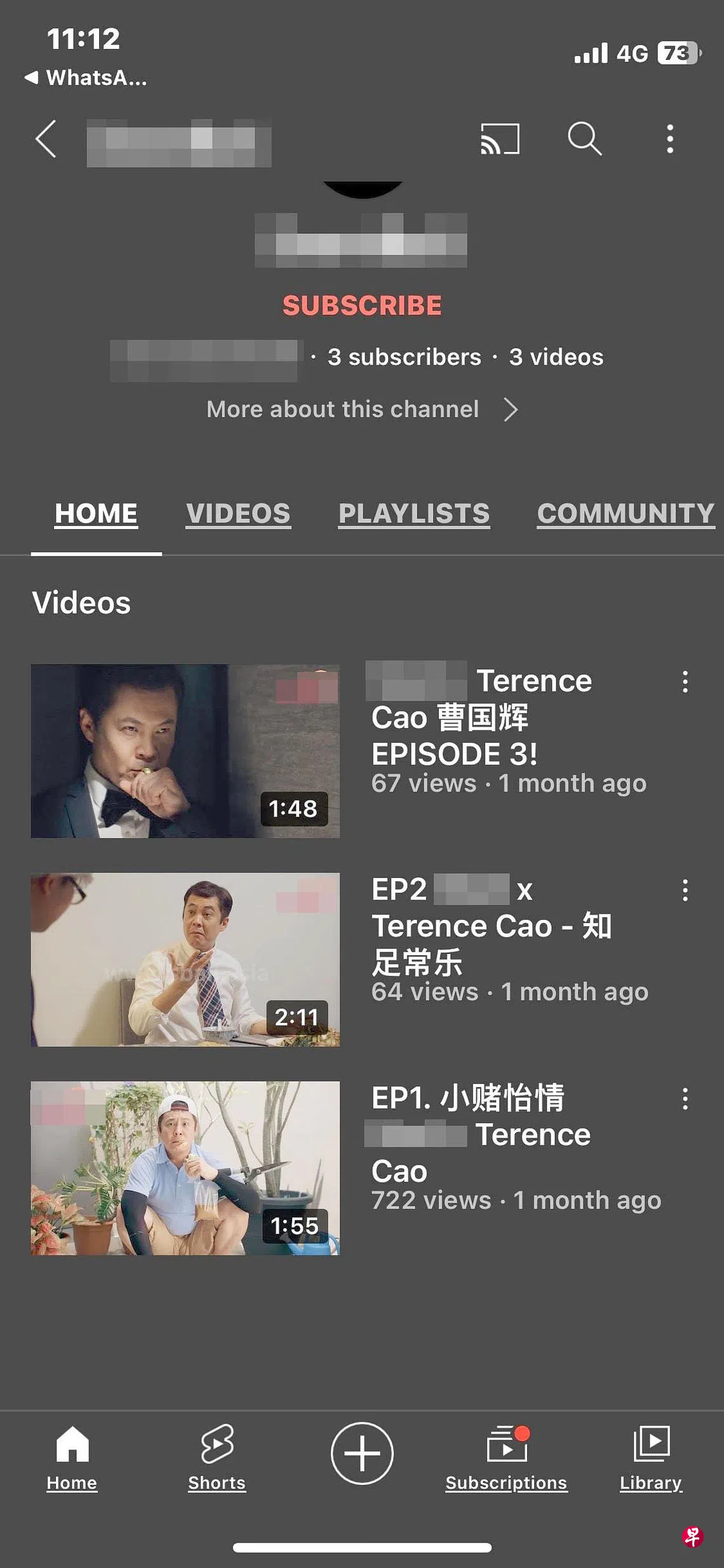The width and height of the screenshot is (724, 1568).
Task: Open the Cast to TV icon
Action: tap(498, 138)
